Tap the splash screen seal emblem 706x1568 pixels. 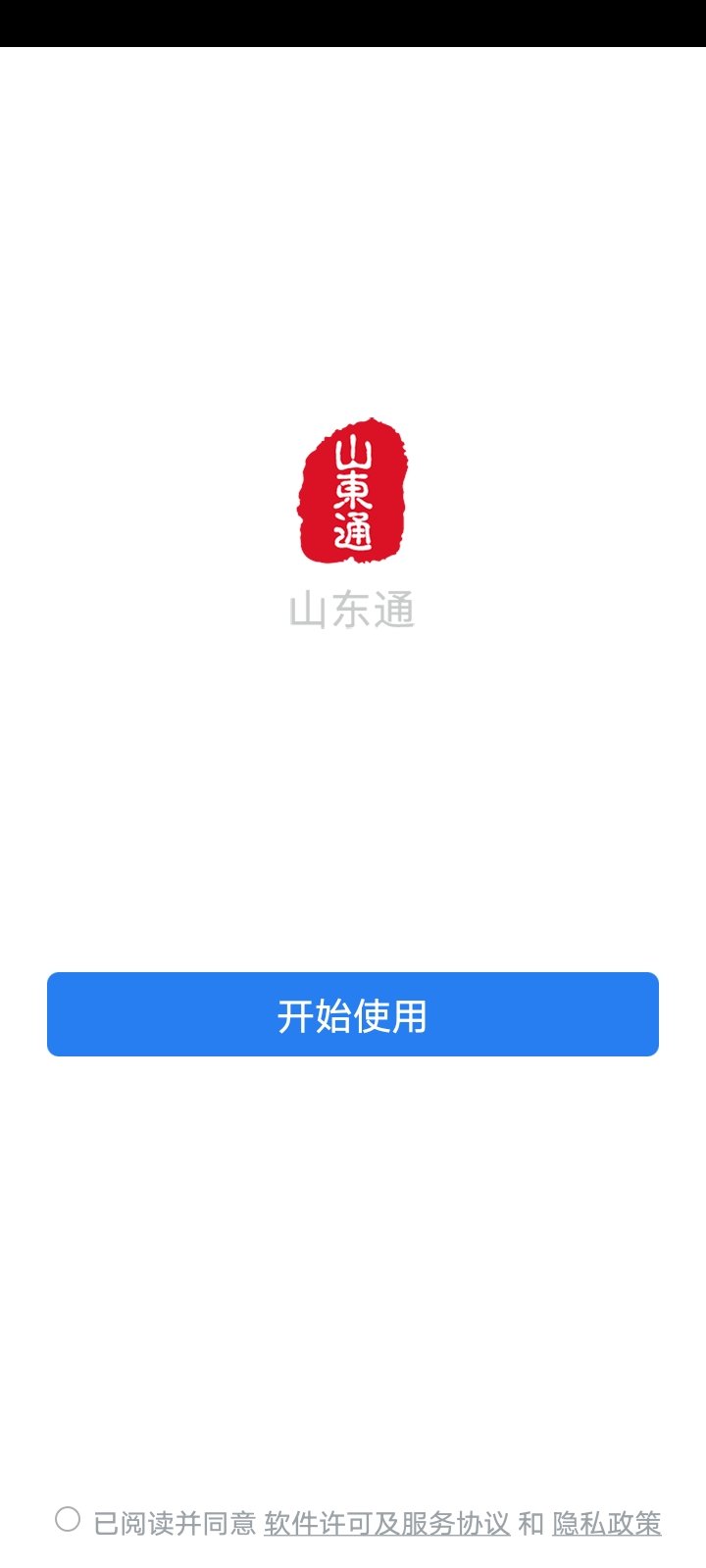353,493
